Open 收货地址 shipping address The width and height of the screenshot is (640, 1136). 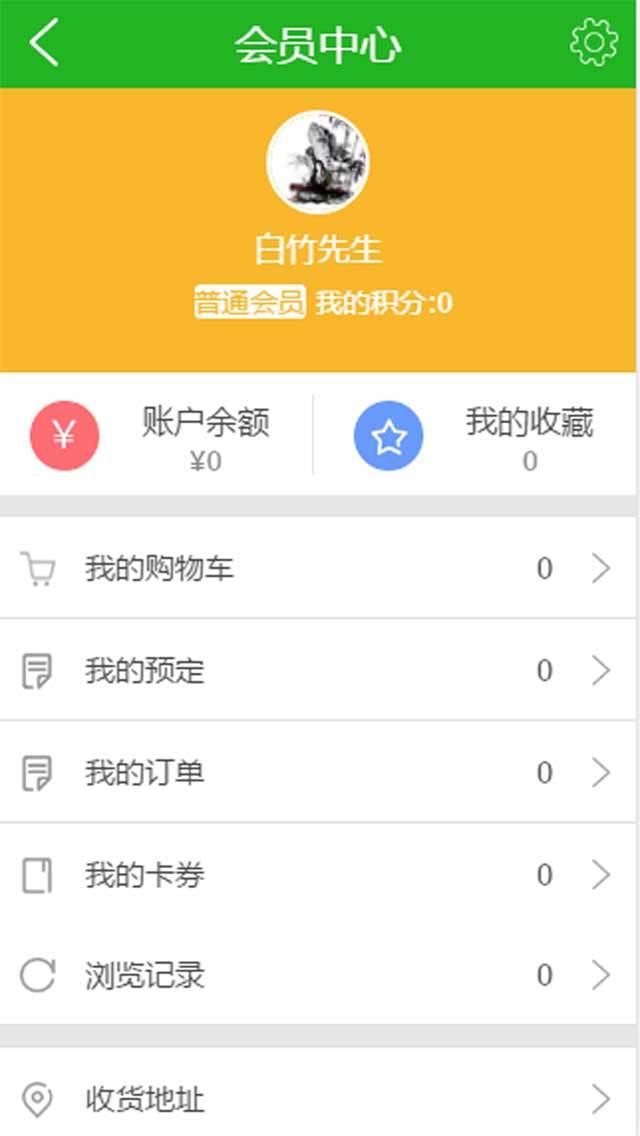click(x=318, y=1100)
